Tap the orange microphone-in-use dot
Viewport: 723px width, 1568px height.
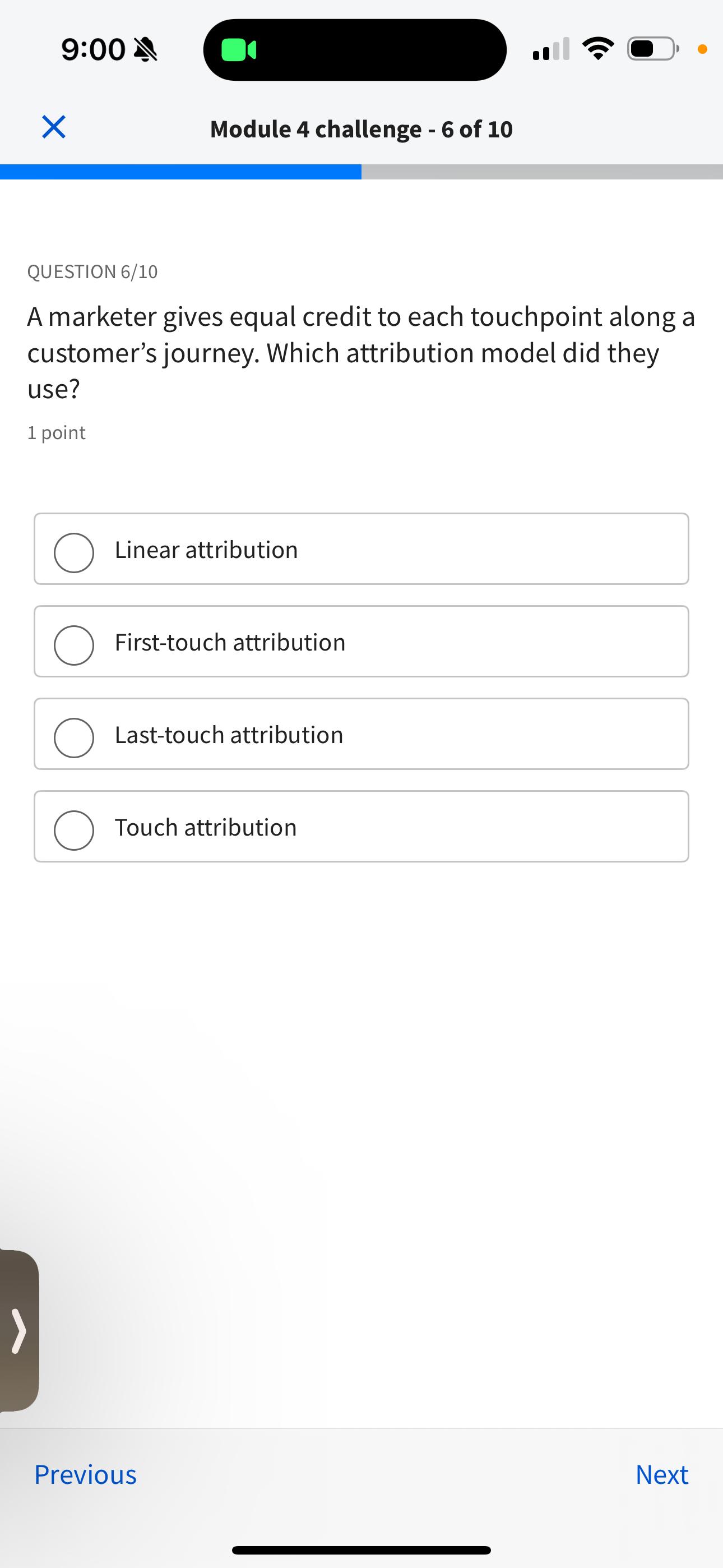(x=702, y=49)
